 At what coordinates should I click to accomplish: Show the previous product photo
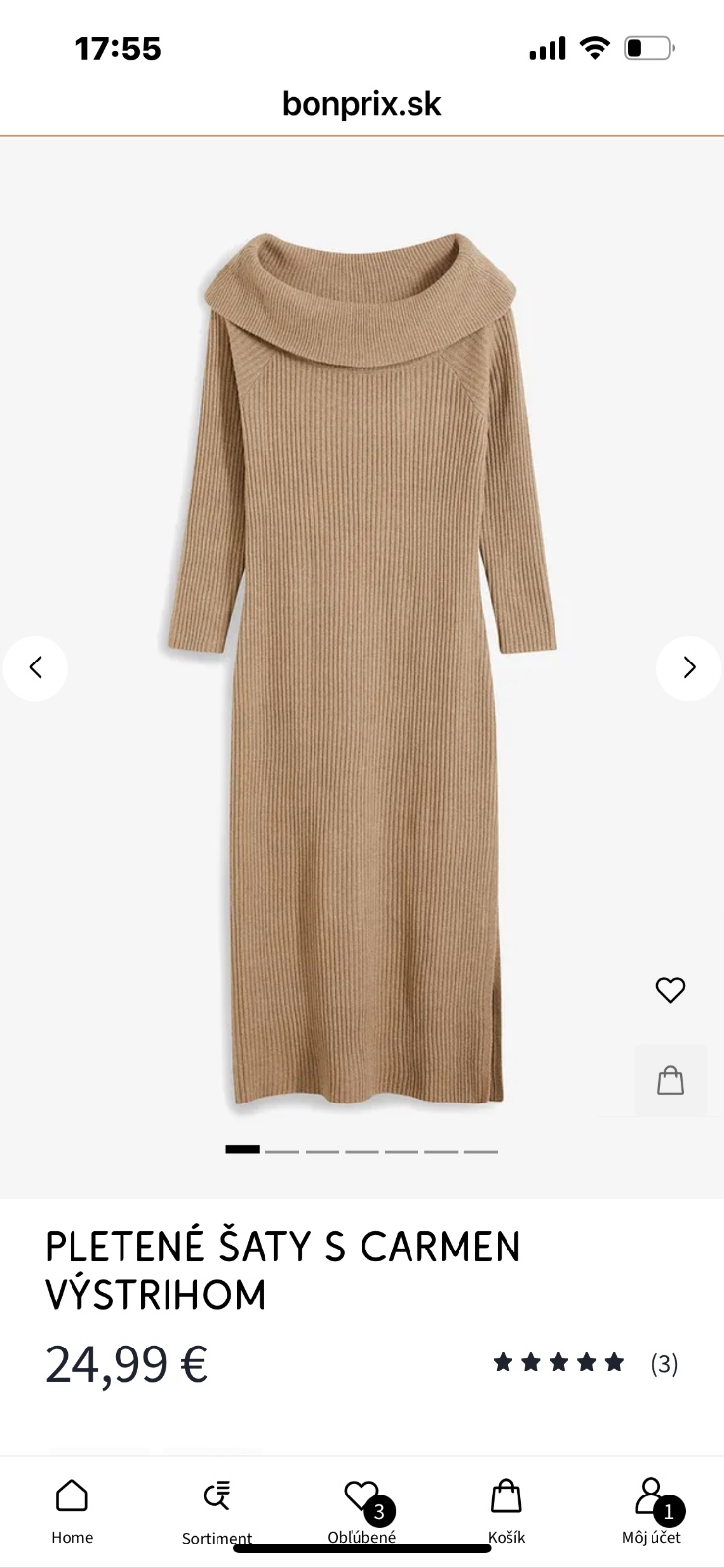[35, 668]
